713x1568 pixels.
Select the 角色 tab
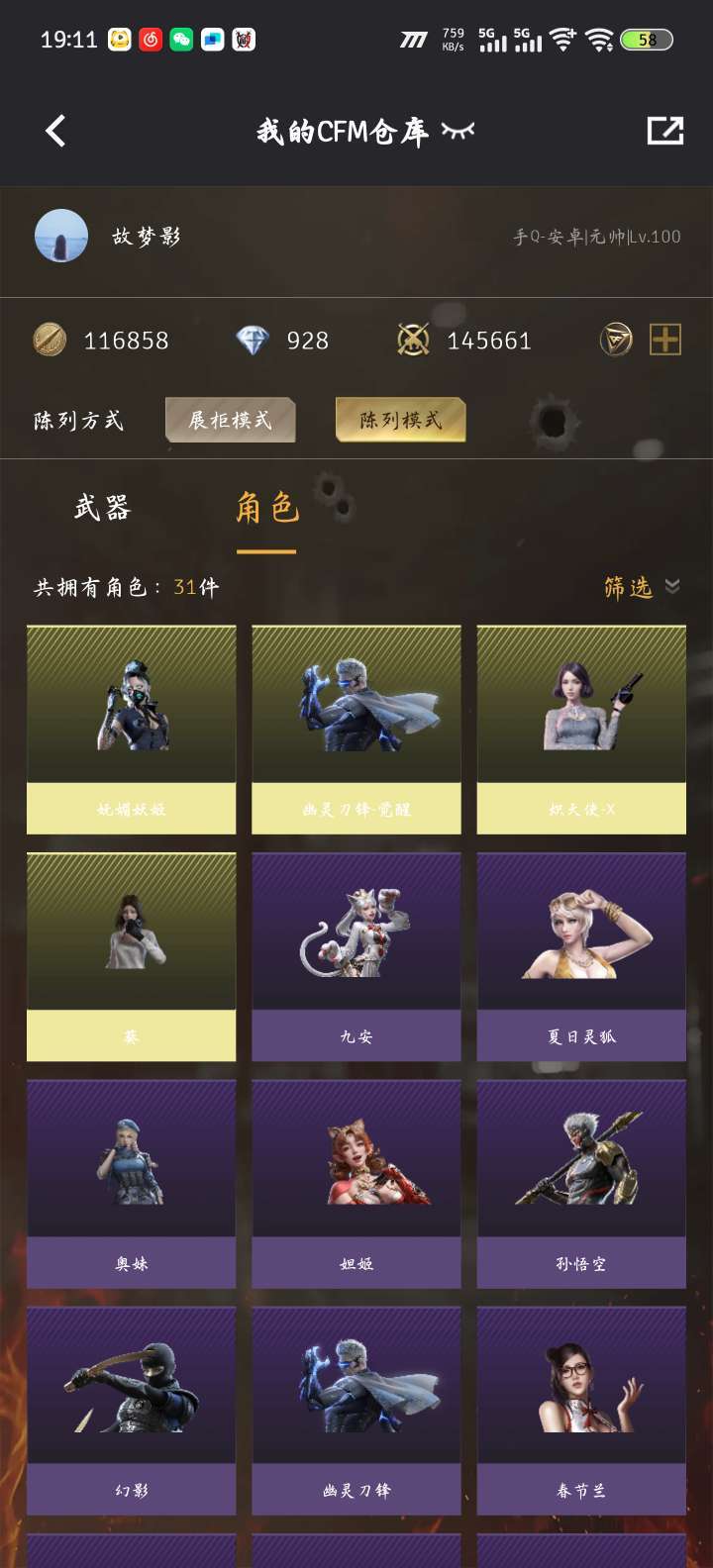[265, 508]
